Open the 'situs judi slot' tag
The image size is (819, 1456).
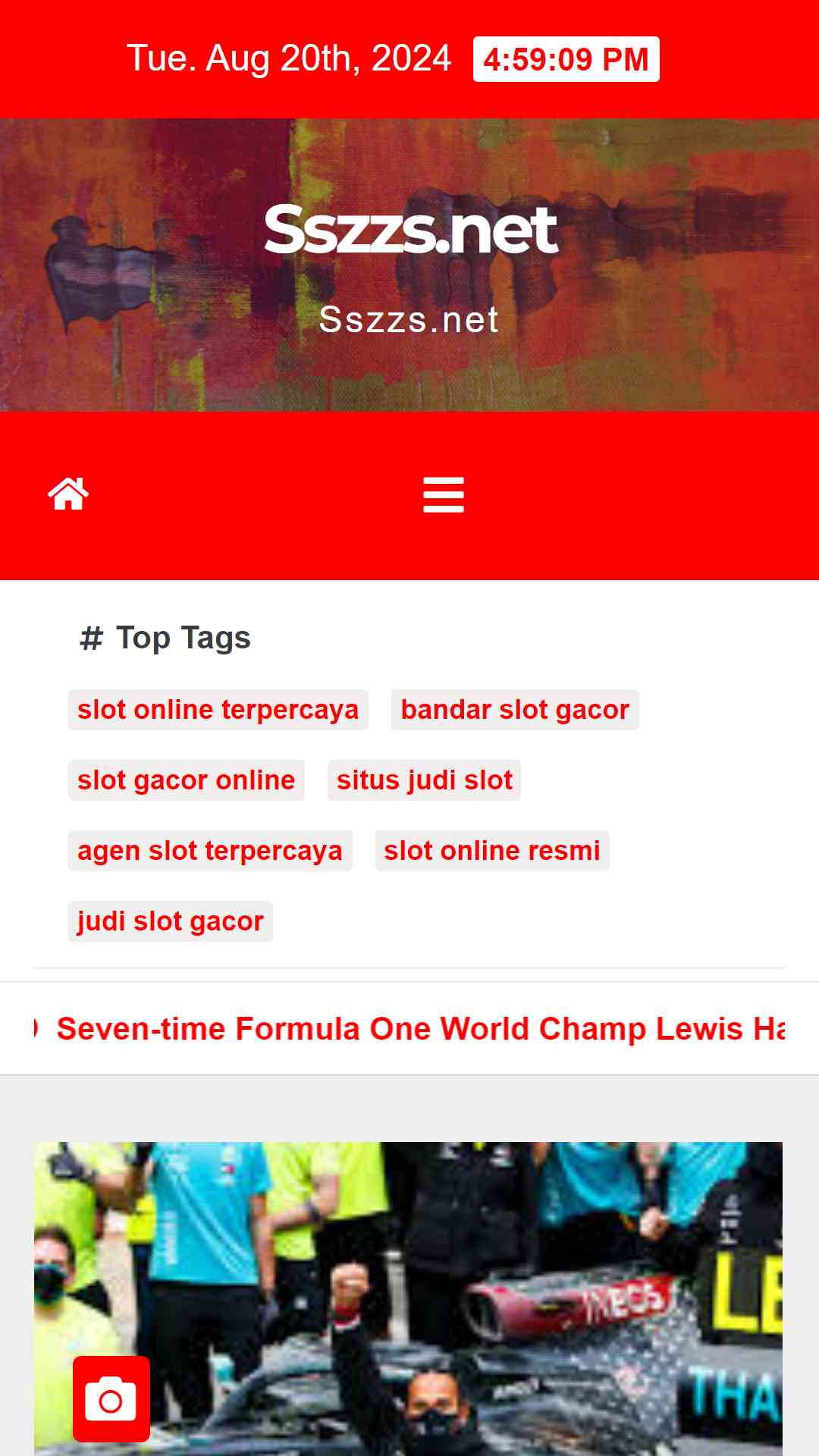point(425,780)
